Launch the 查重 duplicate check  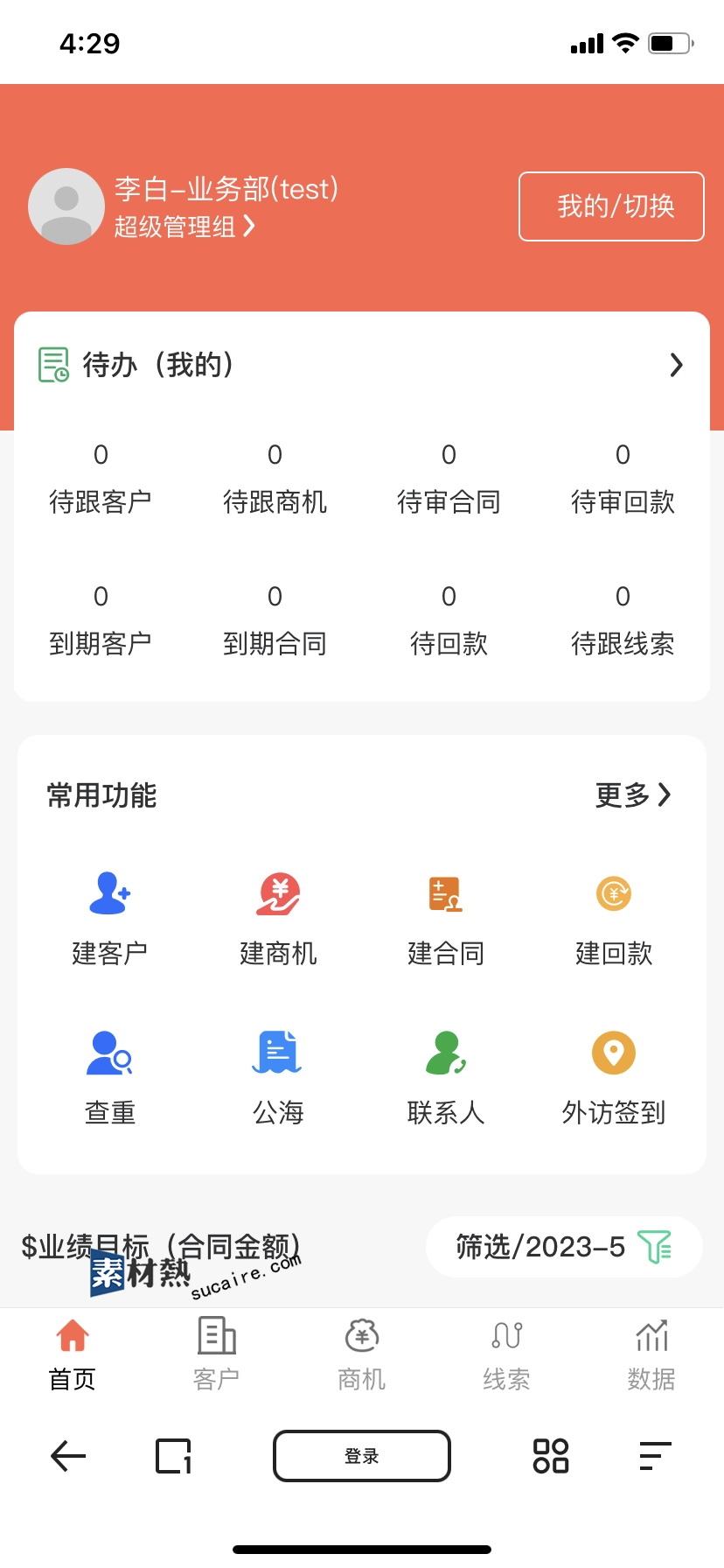110,1078
